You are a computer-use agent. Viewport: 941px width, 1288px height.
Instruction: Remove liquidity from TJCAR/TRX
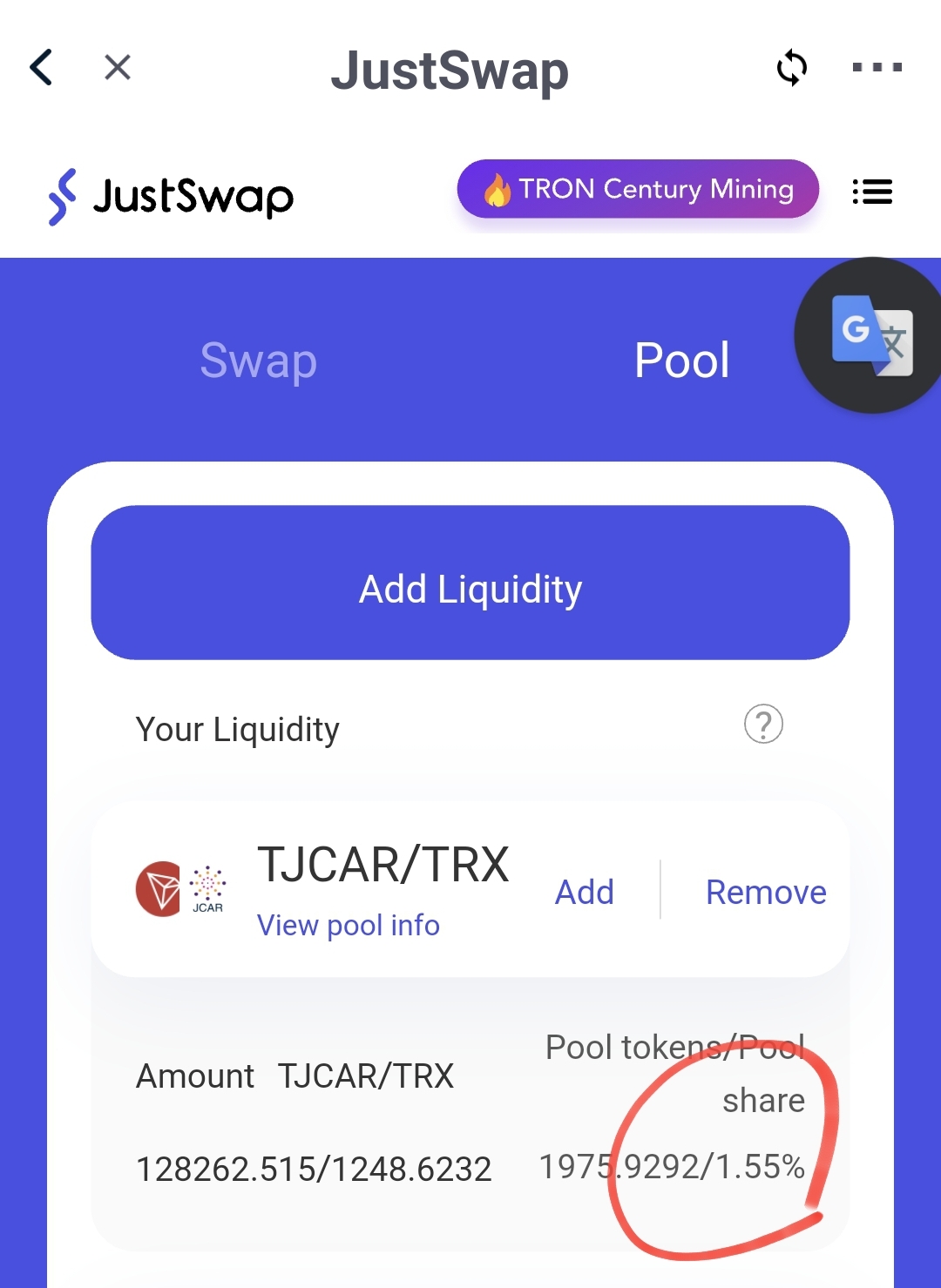click(x=766, y=892)
